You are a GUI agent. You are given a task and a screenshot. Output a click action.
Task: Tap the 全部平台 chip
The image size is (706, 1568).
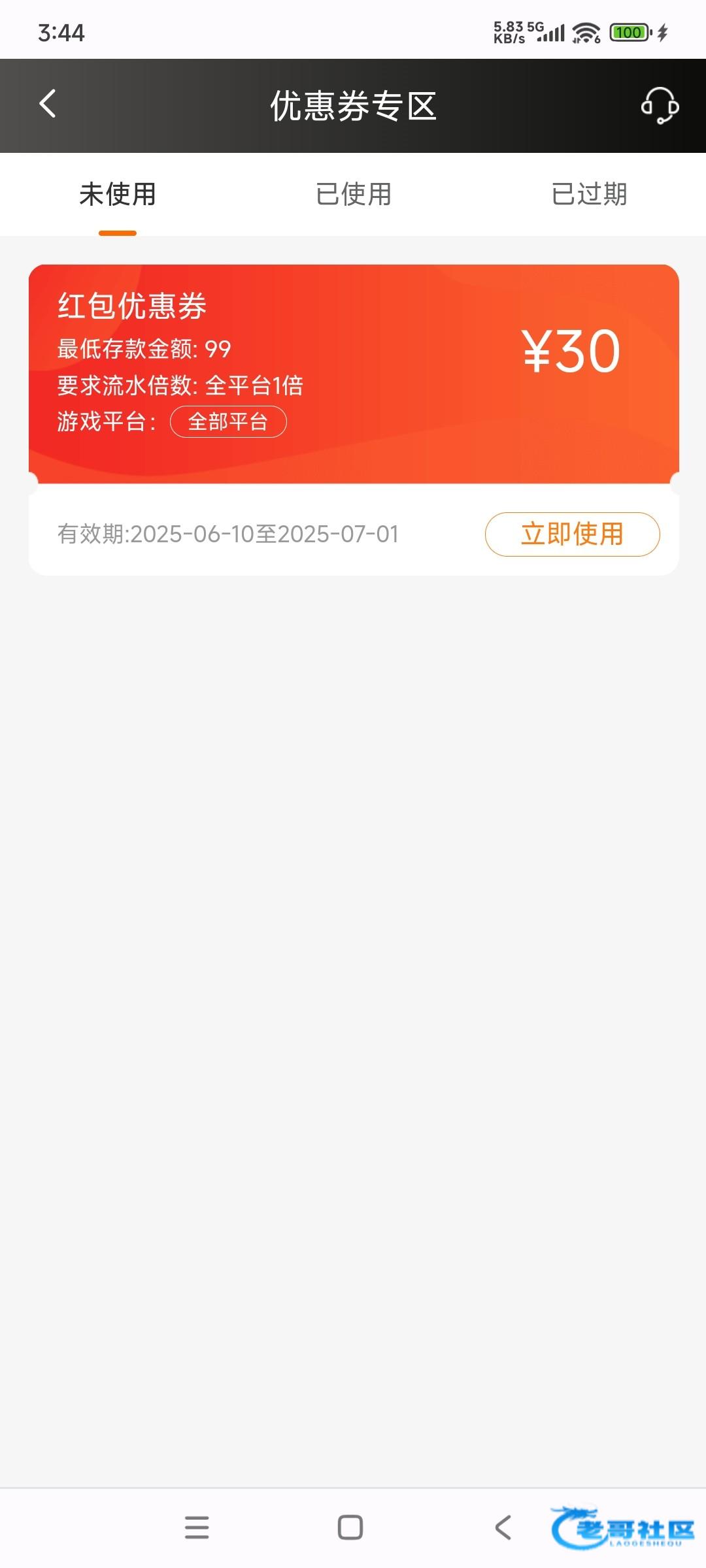click(228, 421)
